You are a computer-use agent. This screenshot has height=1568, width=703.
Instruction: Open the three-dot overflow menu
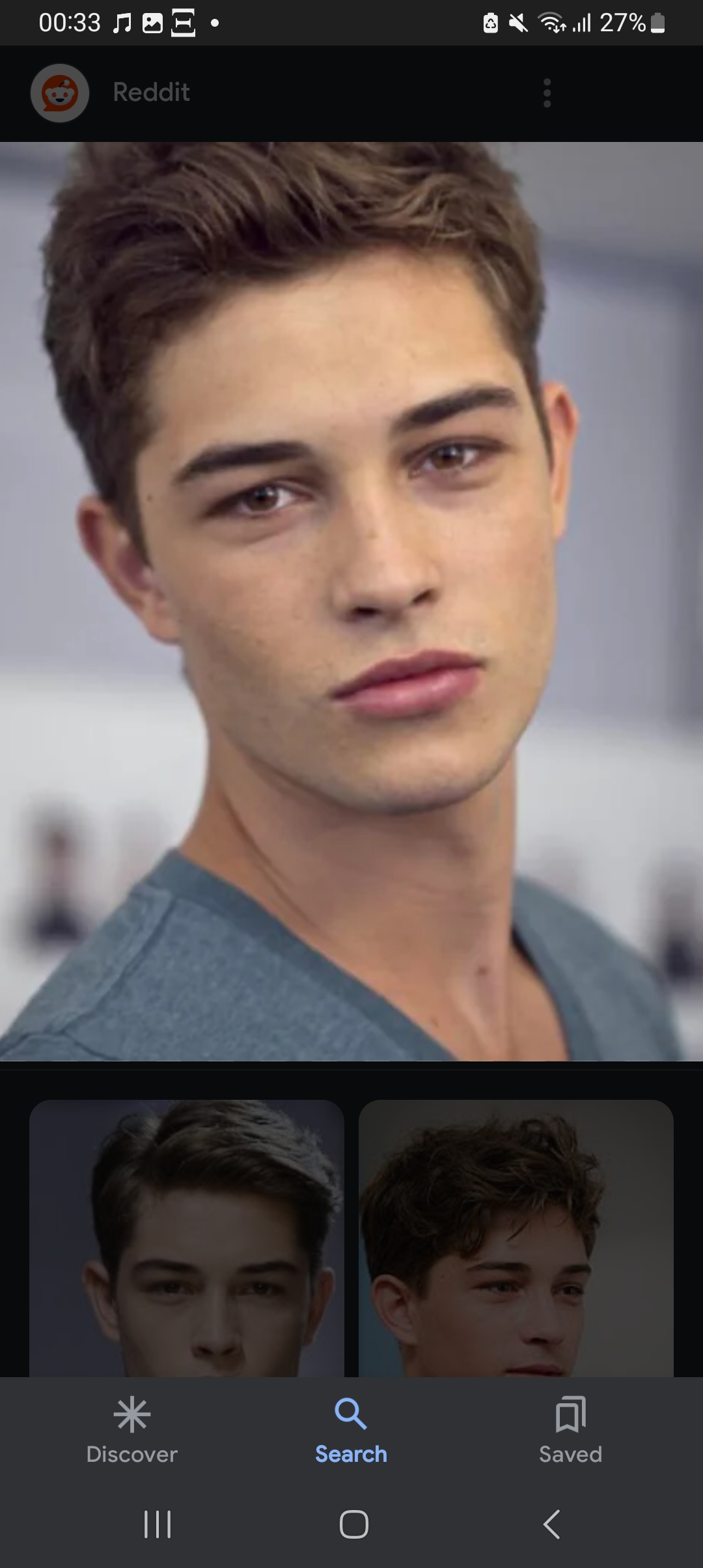point(547,93)
